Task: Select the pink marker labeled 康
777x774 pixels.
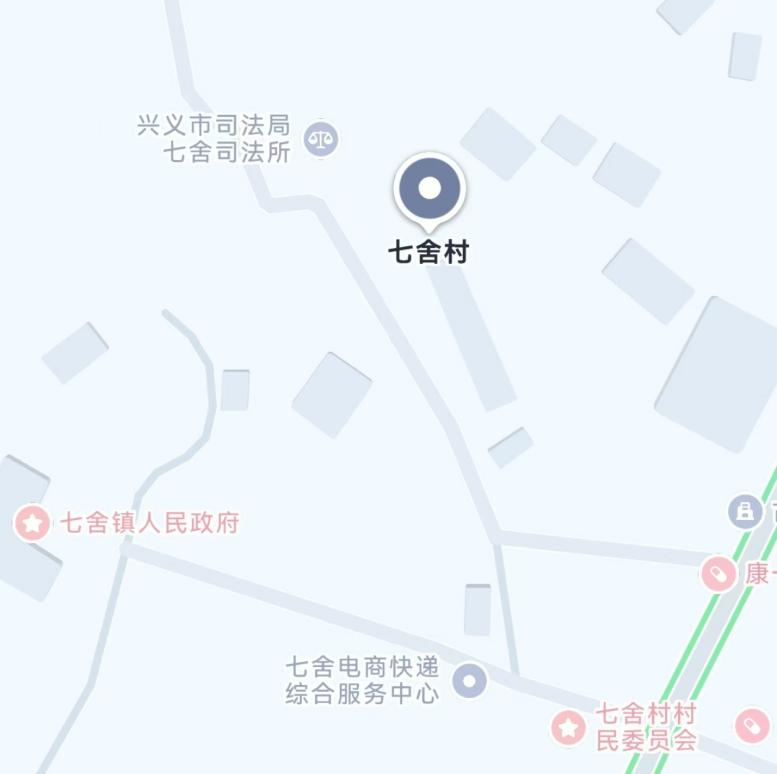Action: coord(717,574)
